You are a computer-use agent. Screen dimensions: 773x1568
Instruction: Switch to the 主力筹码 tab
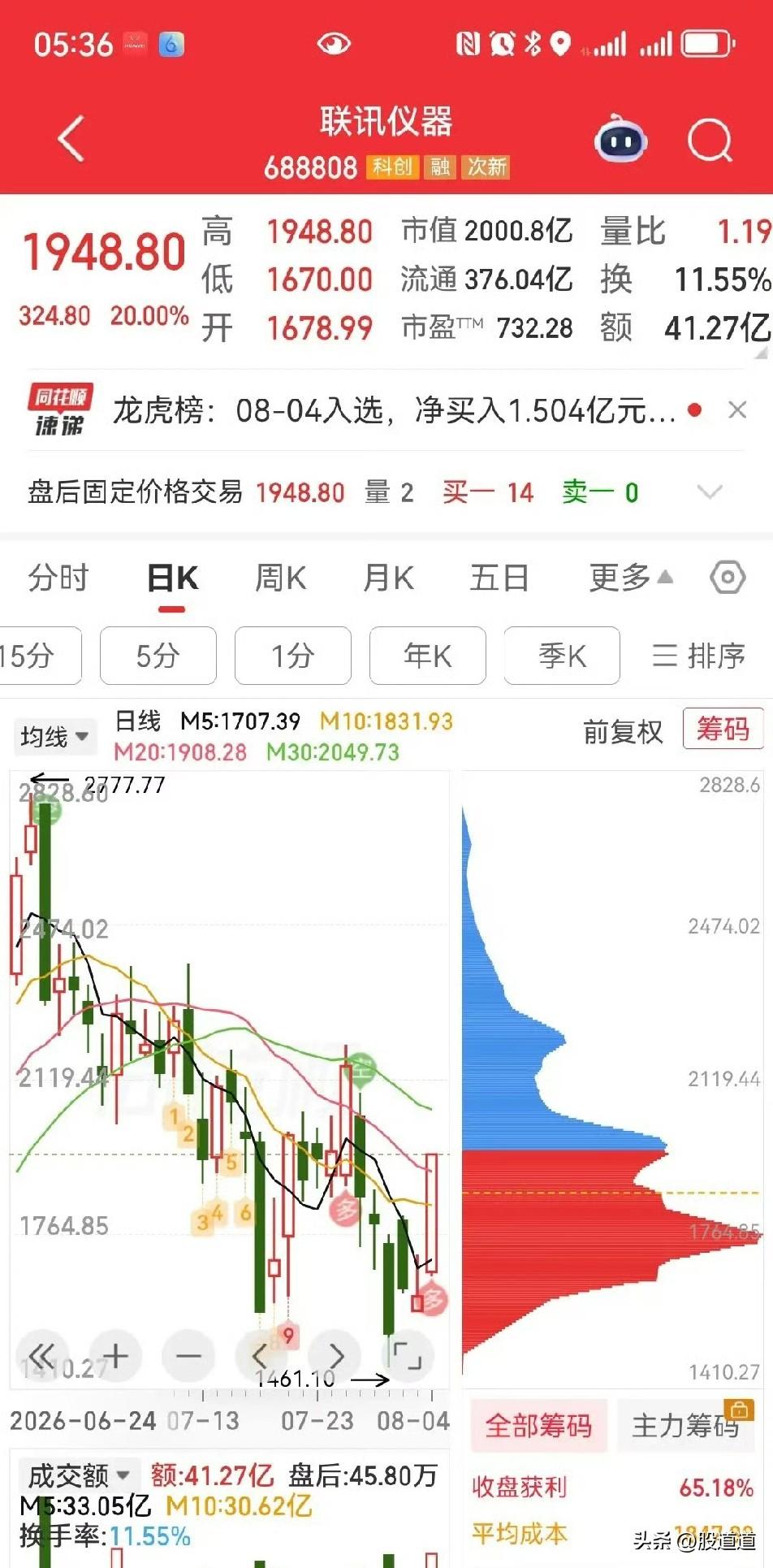click(685, 1425)
